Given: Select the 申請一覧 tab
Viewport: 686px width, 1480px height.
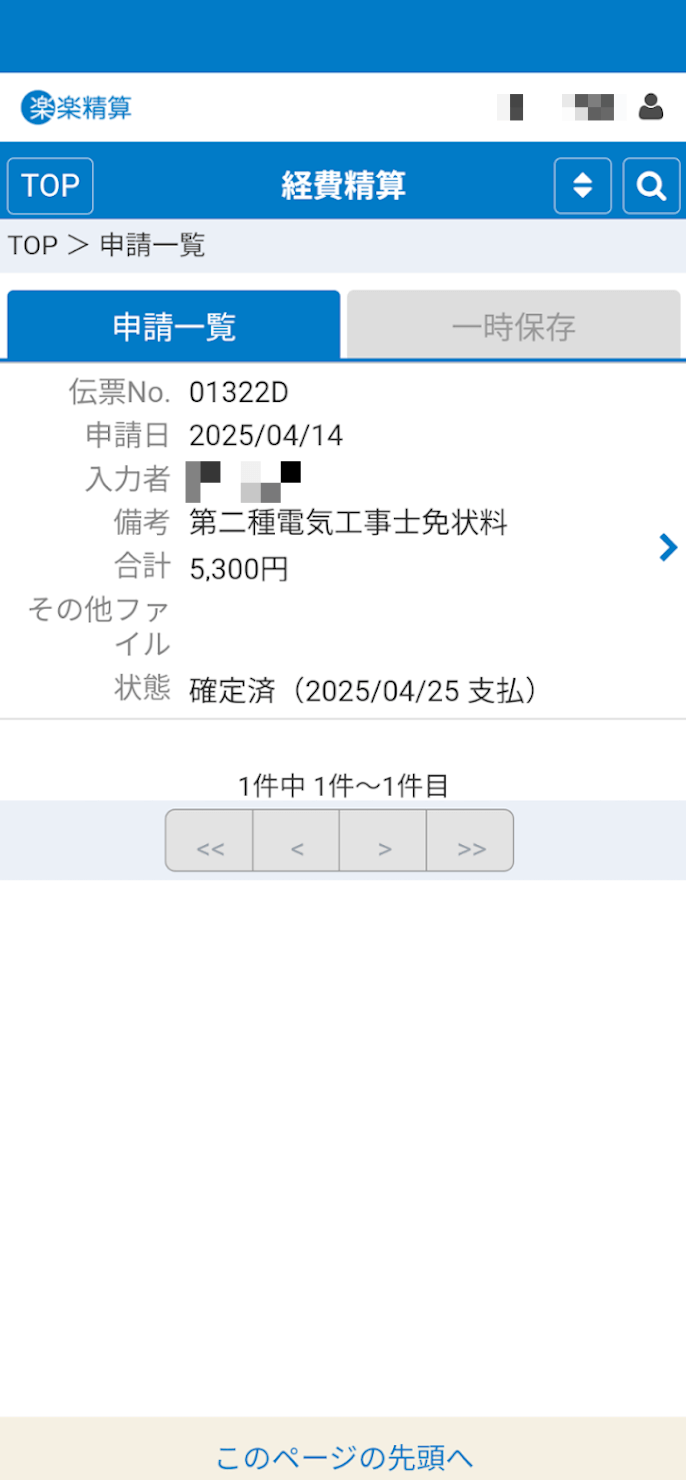Looking at the screenshot, I should tap(174, 325).
